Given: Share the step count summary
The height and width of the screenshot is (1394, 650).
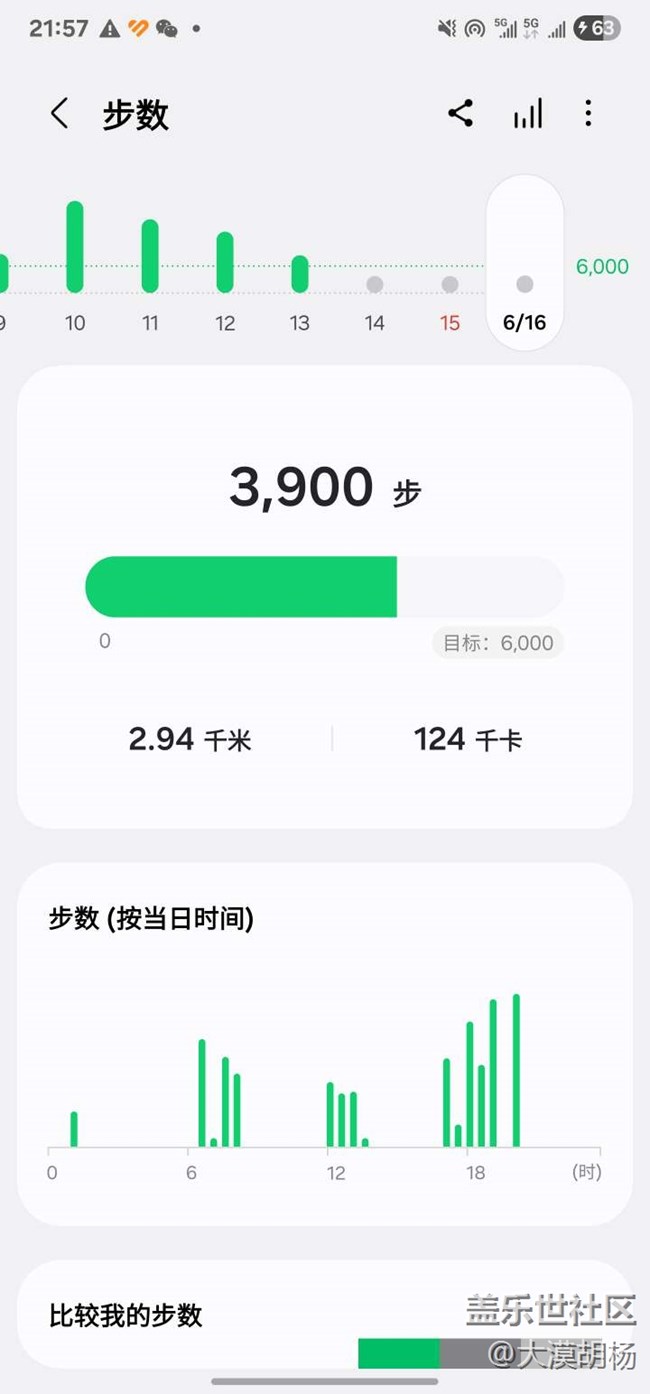Looking at the screenshot, I should click(x=460, y=113).
